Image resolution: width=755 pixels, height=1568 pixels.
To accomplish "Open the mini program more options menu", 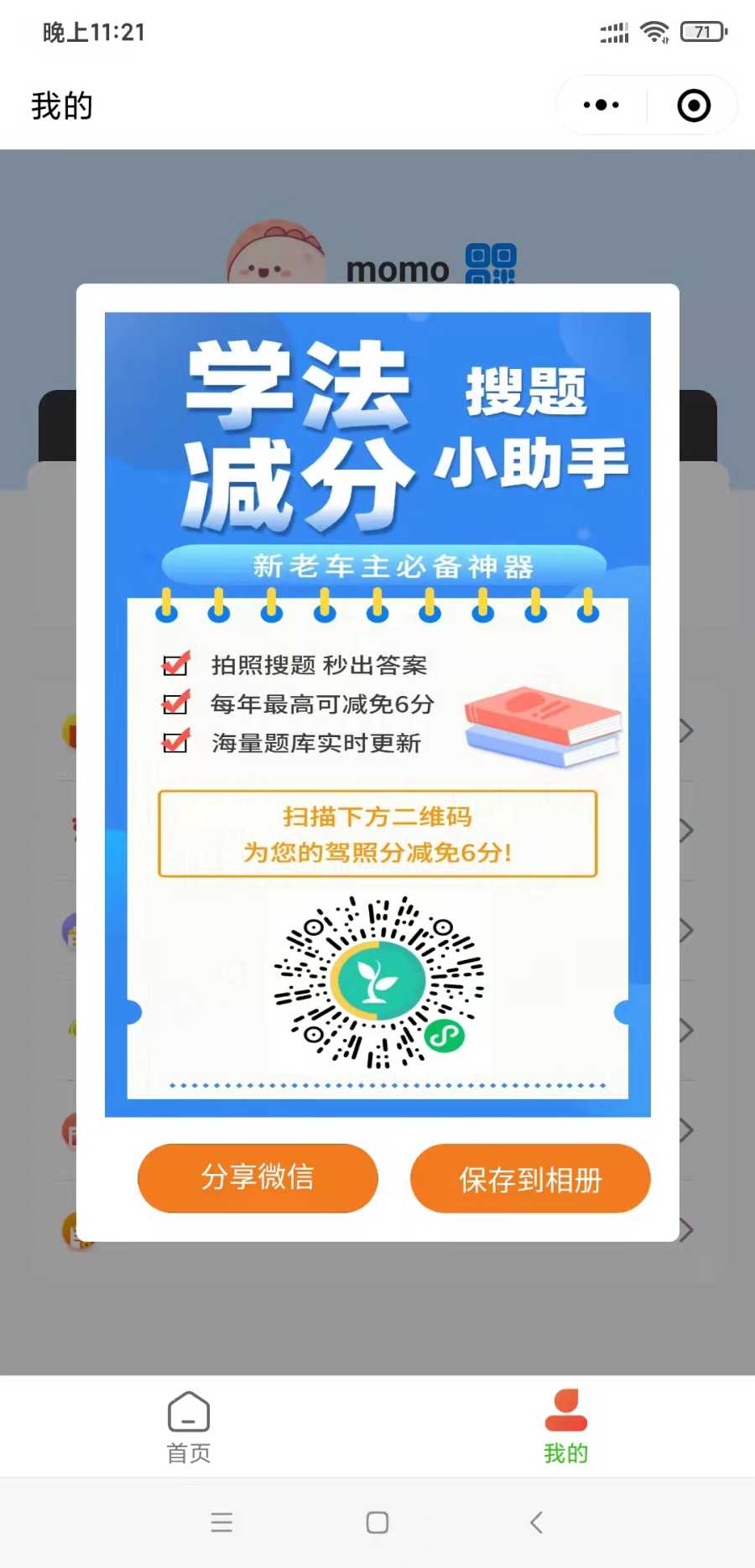I will tap(601, 106).
